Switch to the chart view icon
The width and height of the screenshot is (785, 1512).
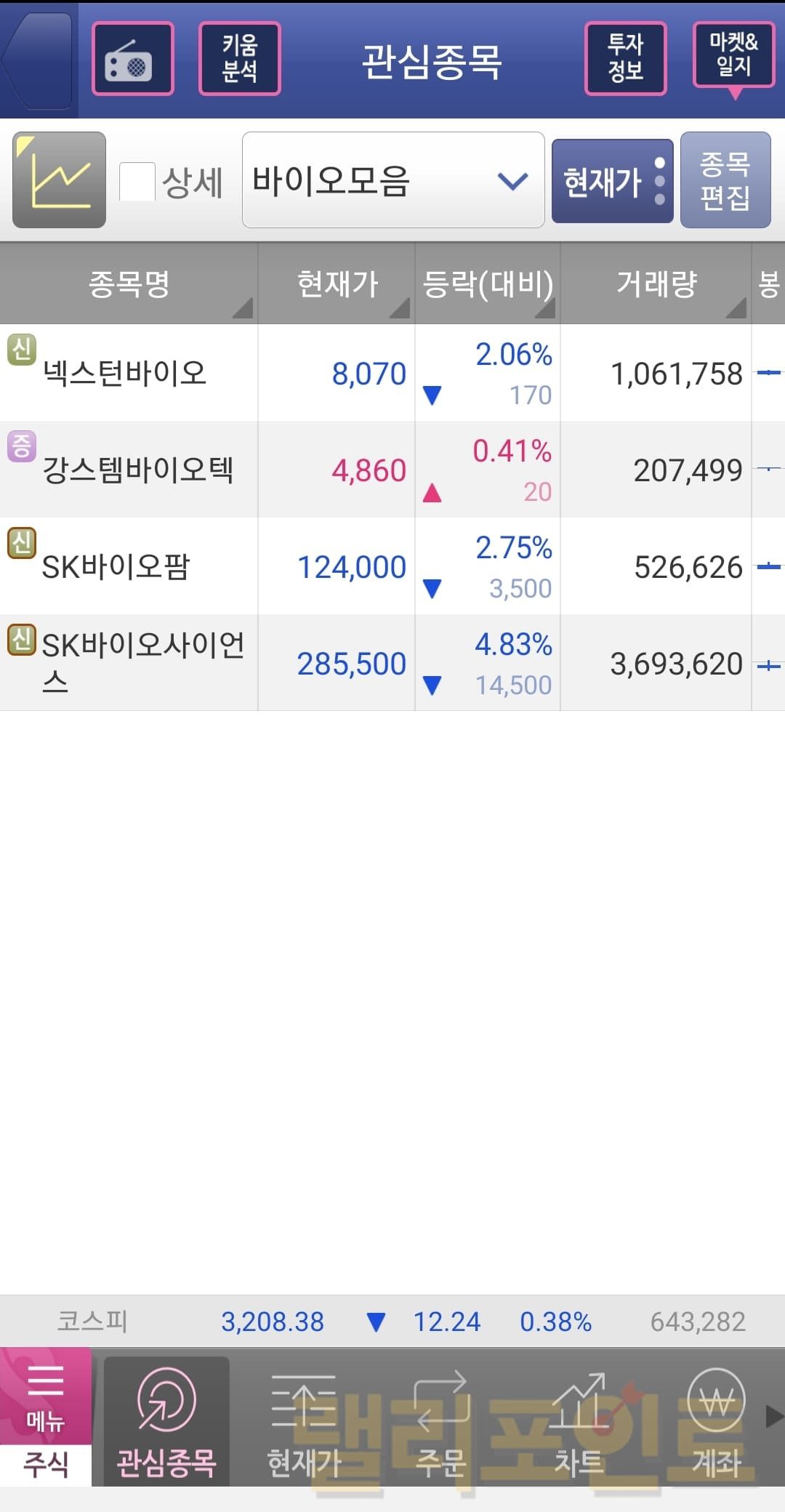pos(60,180)
